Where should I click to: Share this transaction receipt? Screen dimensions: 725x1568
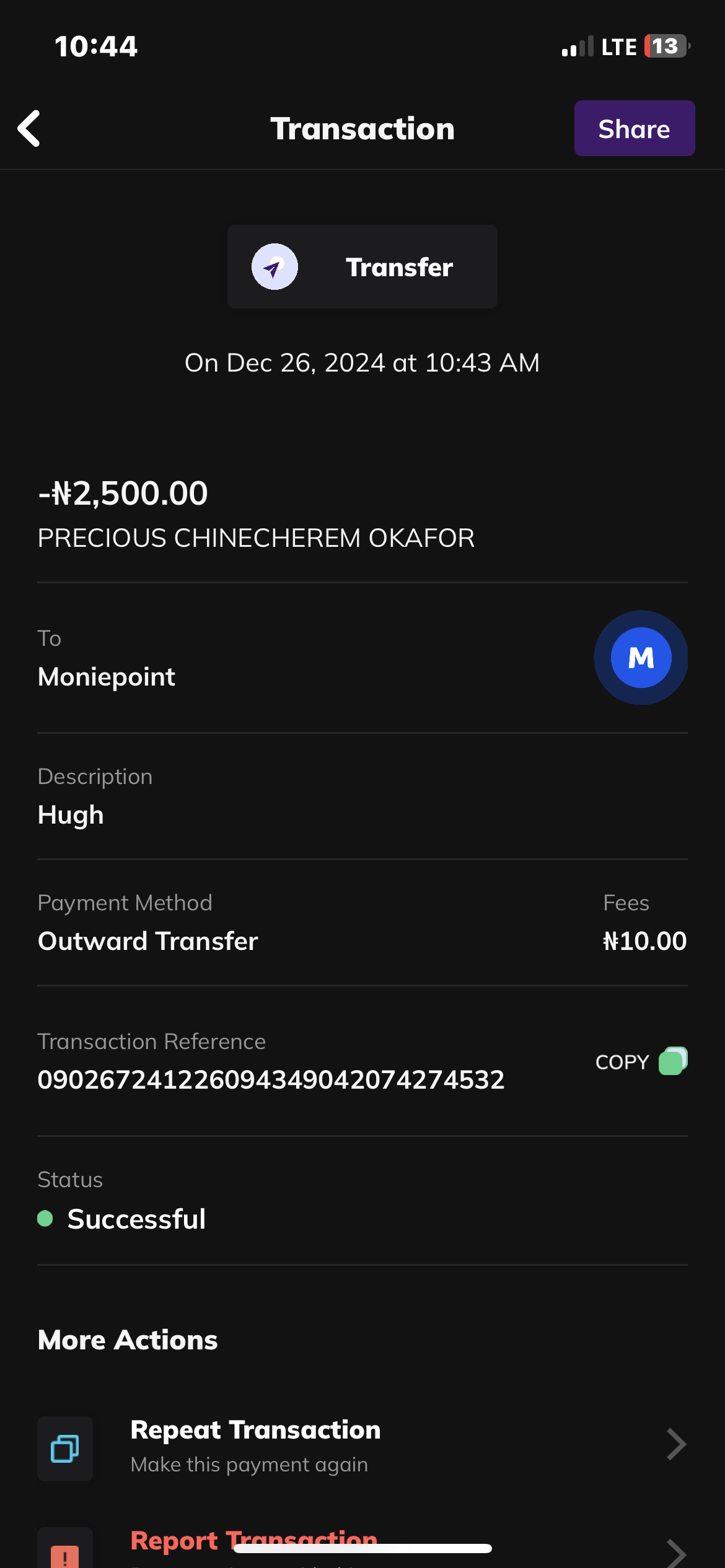click(x=634, y=129)
